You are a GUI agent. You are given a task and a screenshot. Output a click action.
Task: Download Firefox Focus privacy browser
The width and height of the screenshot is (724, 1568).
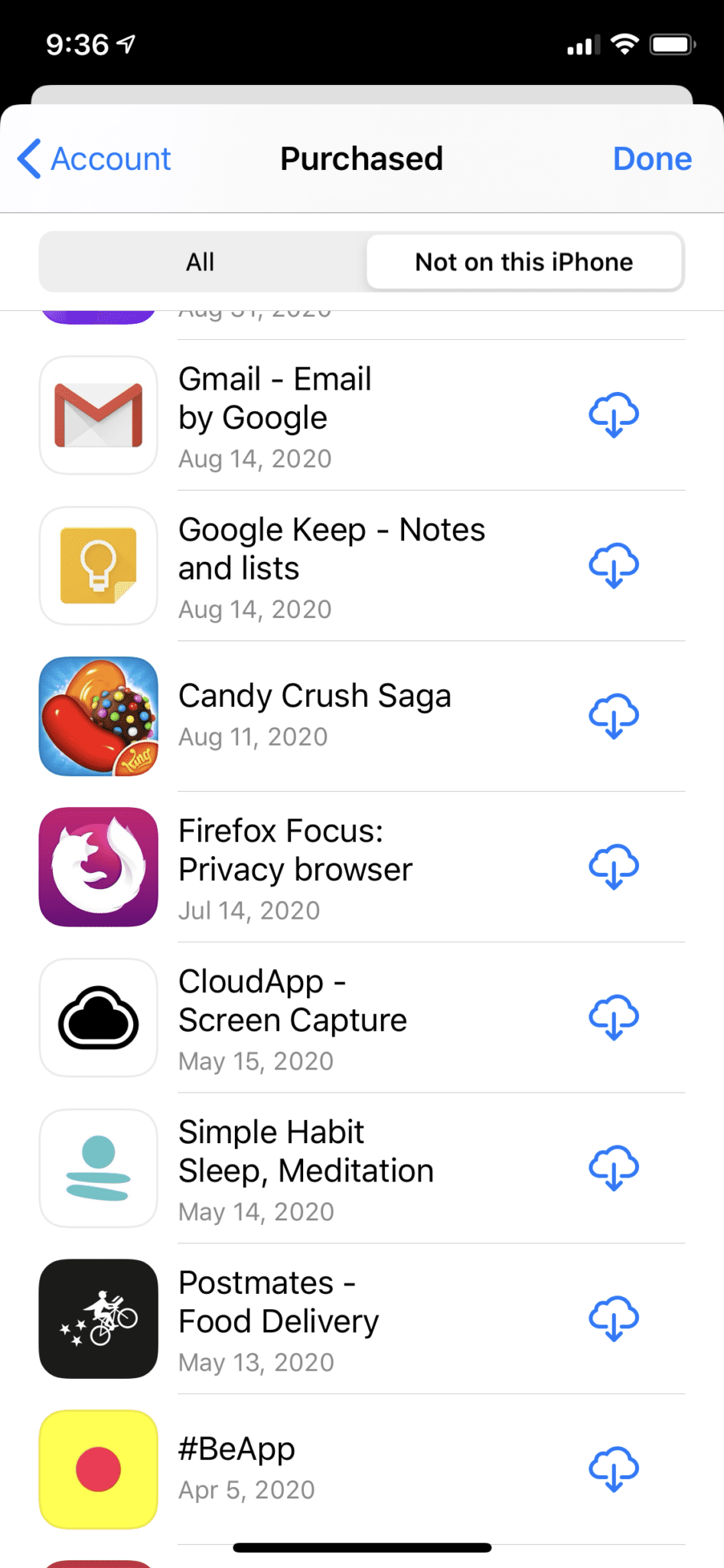click(x=613, y=867)
